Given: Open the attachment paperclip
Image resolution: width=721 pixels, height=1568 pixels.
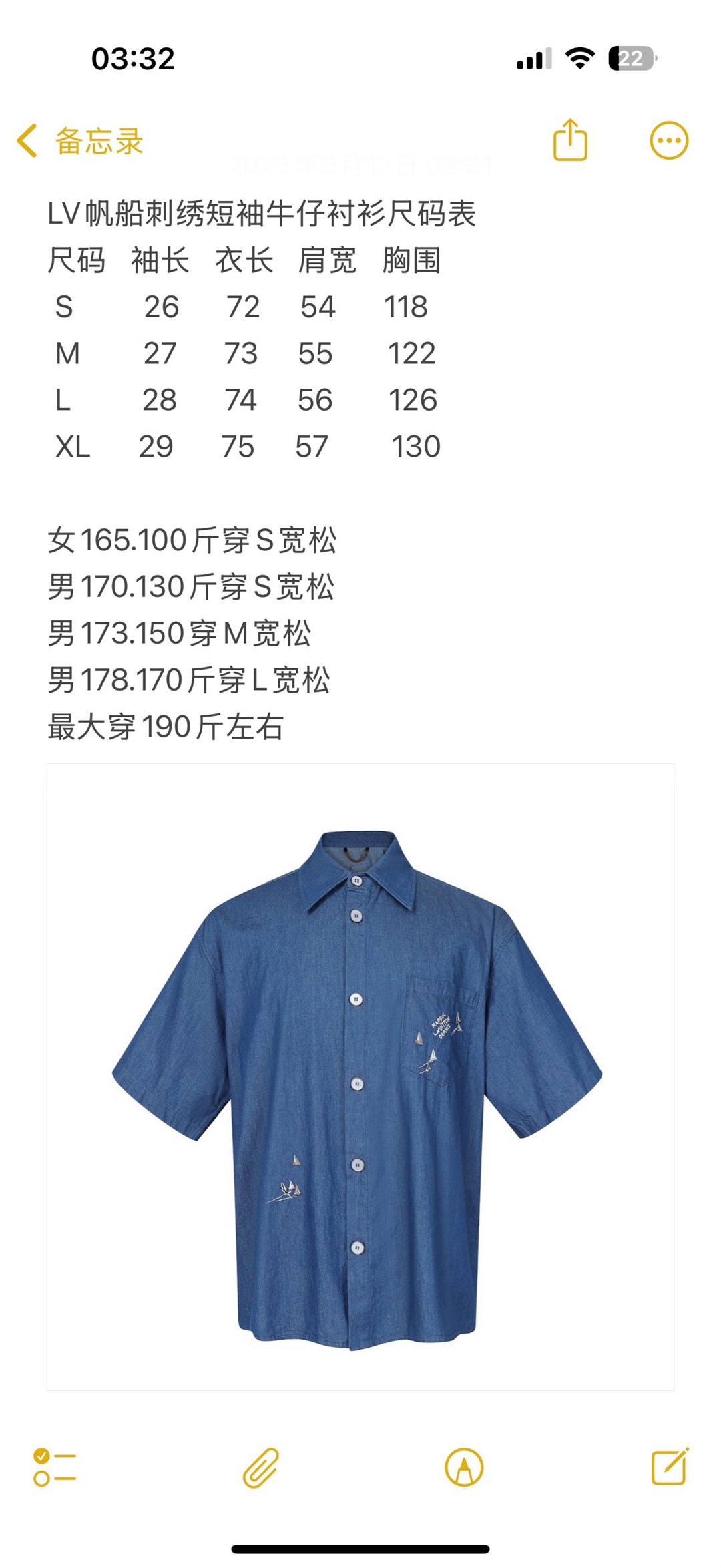Looking at the screenshot, I should pyautogui.click(x=260, y=1467).
